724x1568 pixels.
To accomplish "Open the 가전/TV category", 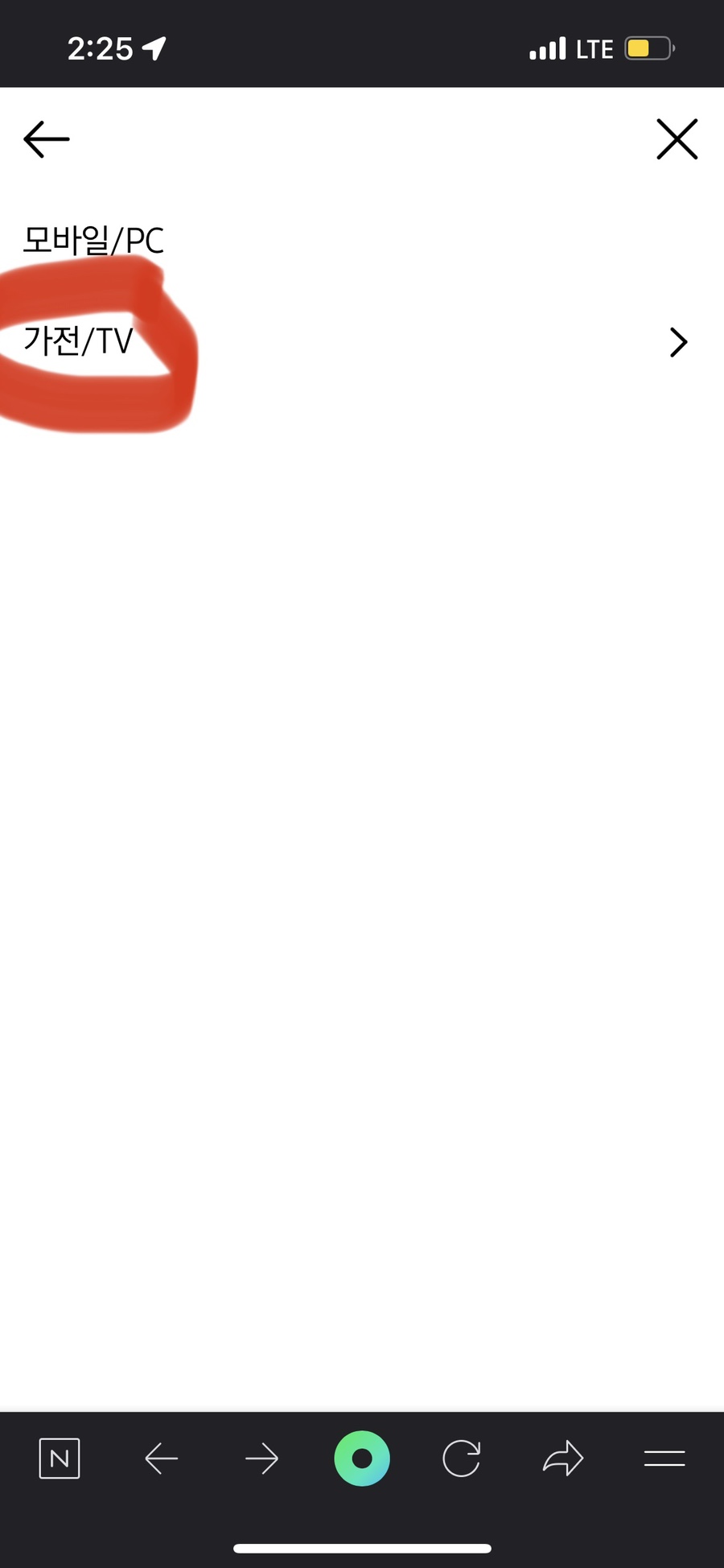I will [78, 341].
